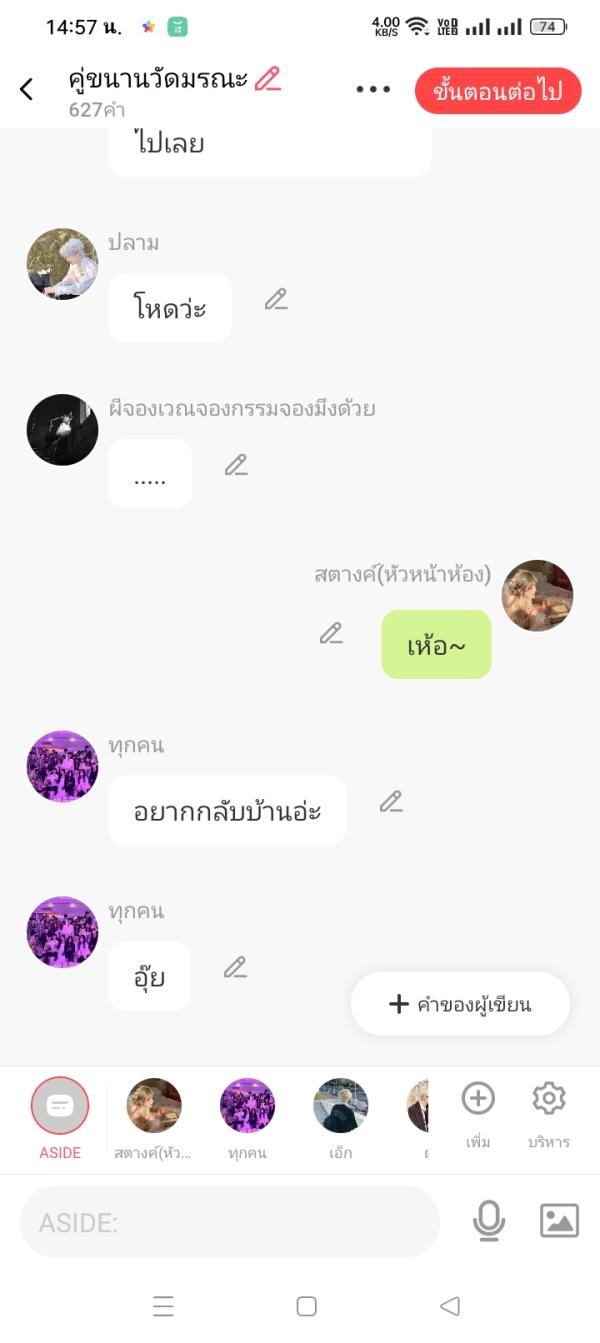Image resolution: width=600 pixels, height=1343 pixels.
Task: Edit the เห้อ~ message
Action: coord(331,633)
